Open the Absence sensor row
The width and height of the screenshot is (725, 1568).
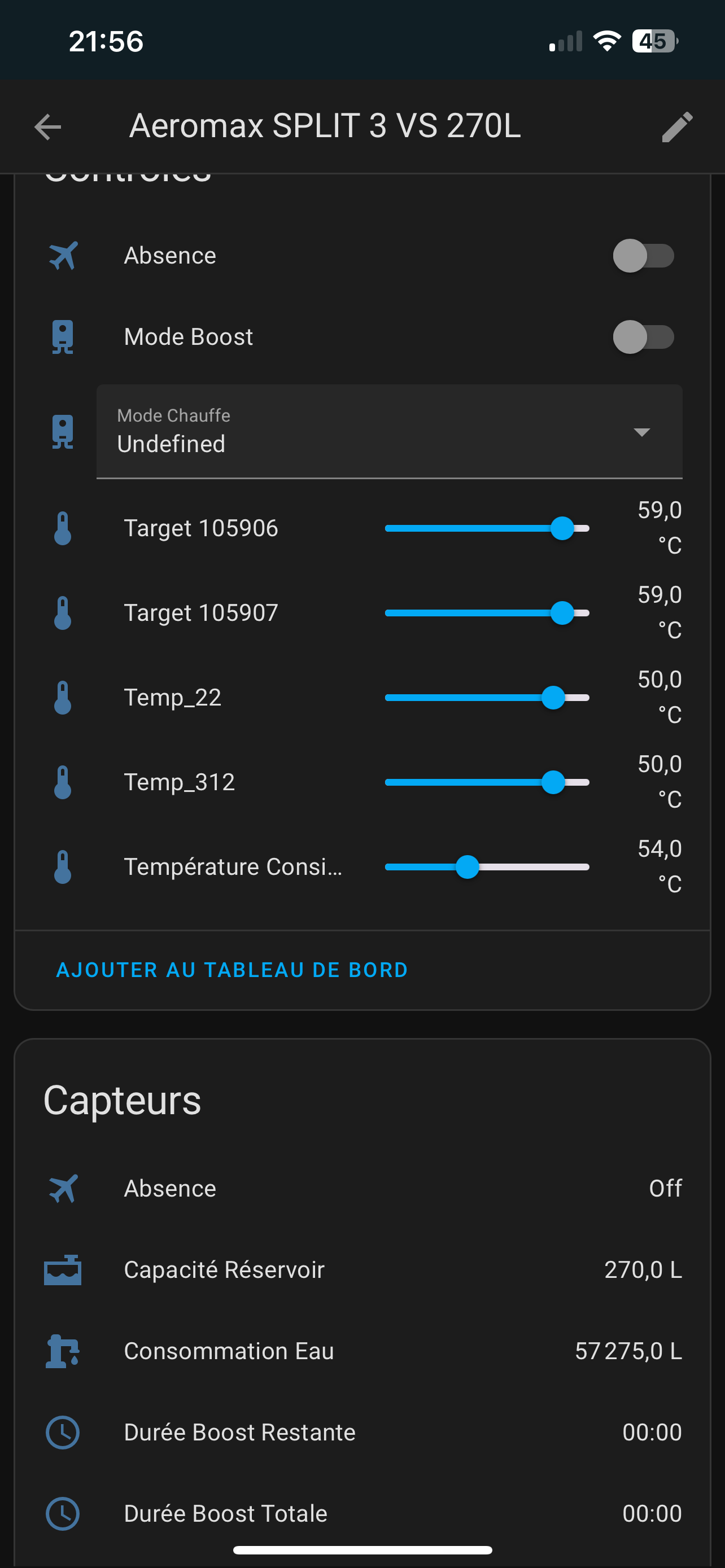coord(362,1188)
